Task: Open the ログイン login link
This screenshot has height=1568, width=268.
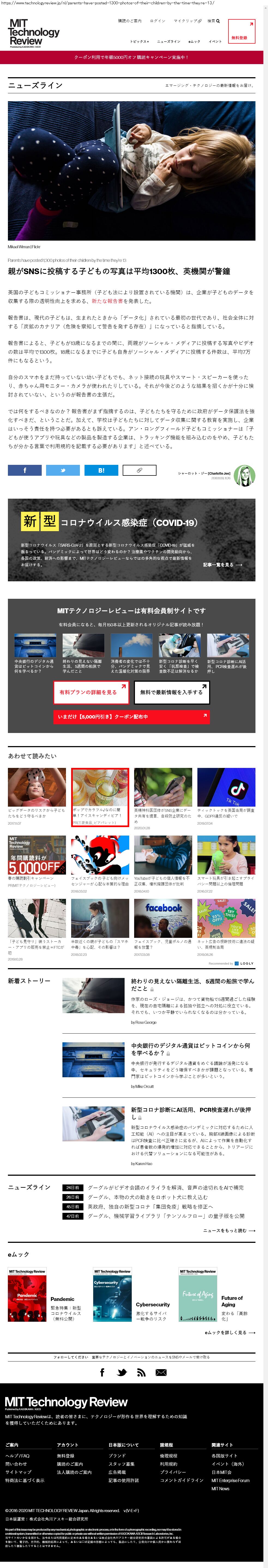Action: pos(157,21)
